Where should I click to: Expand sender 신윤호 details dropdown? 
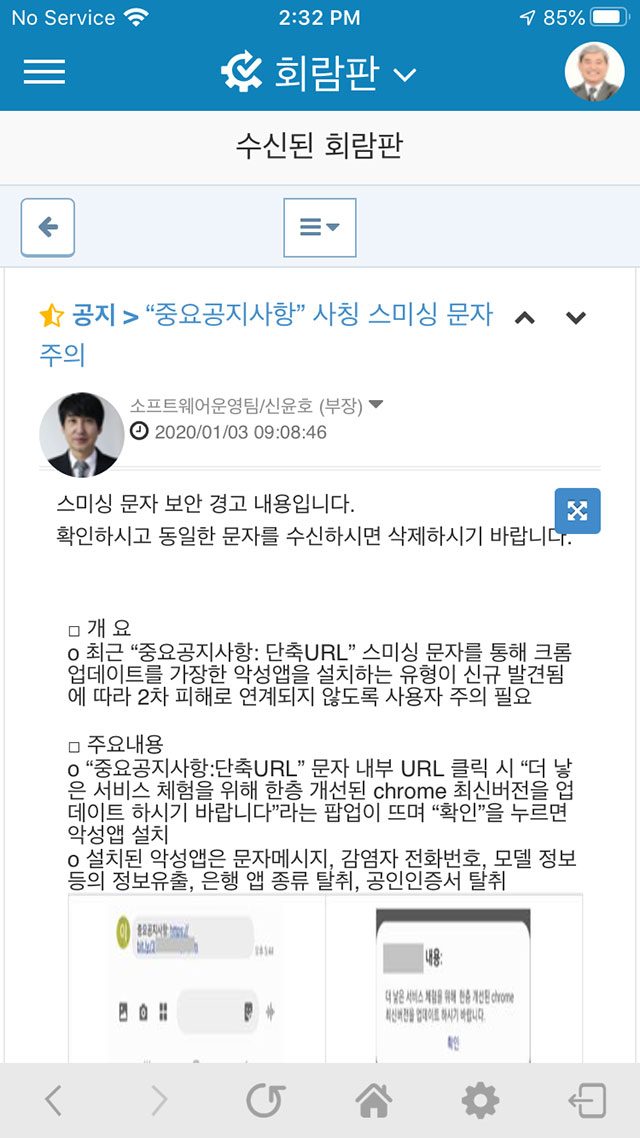tap(377, 405)
